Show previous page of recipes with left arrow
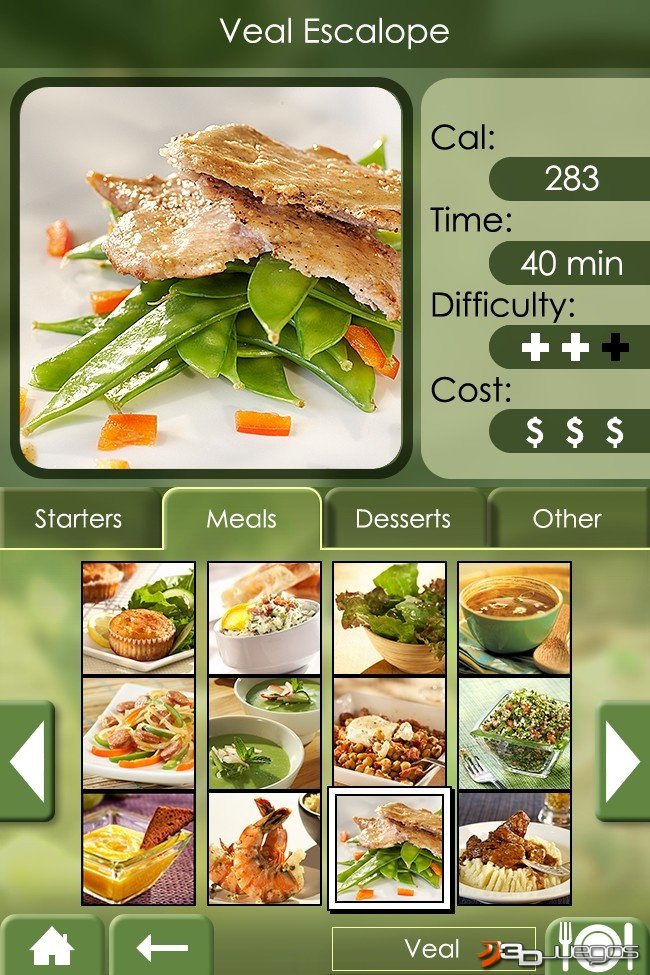This screenshot has width=650, height=975. pos(27,762)
